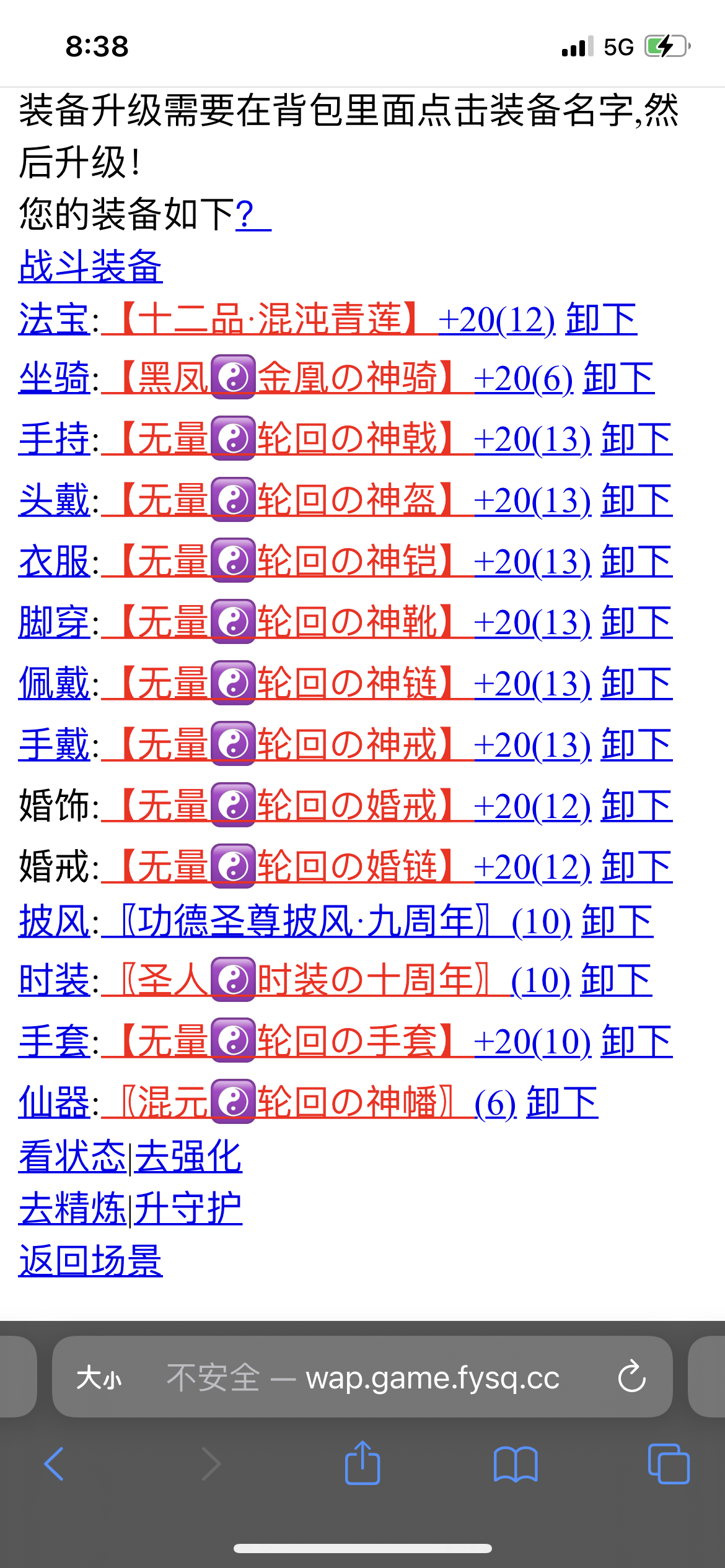Open the 功德圣尊披风·九周年 cloak link
Viewport: 725px width, 1568px height.
point(304,921)
